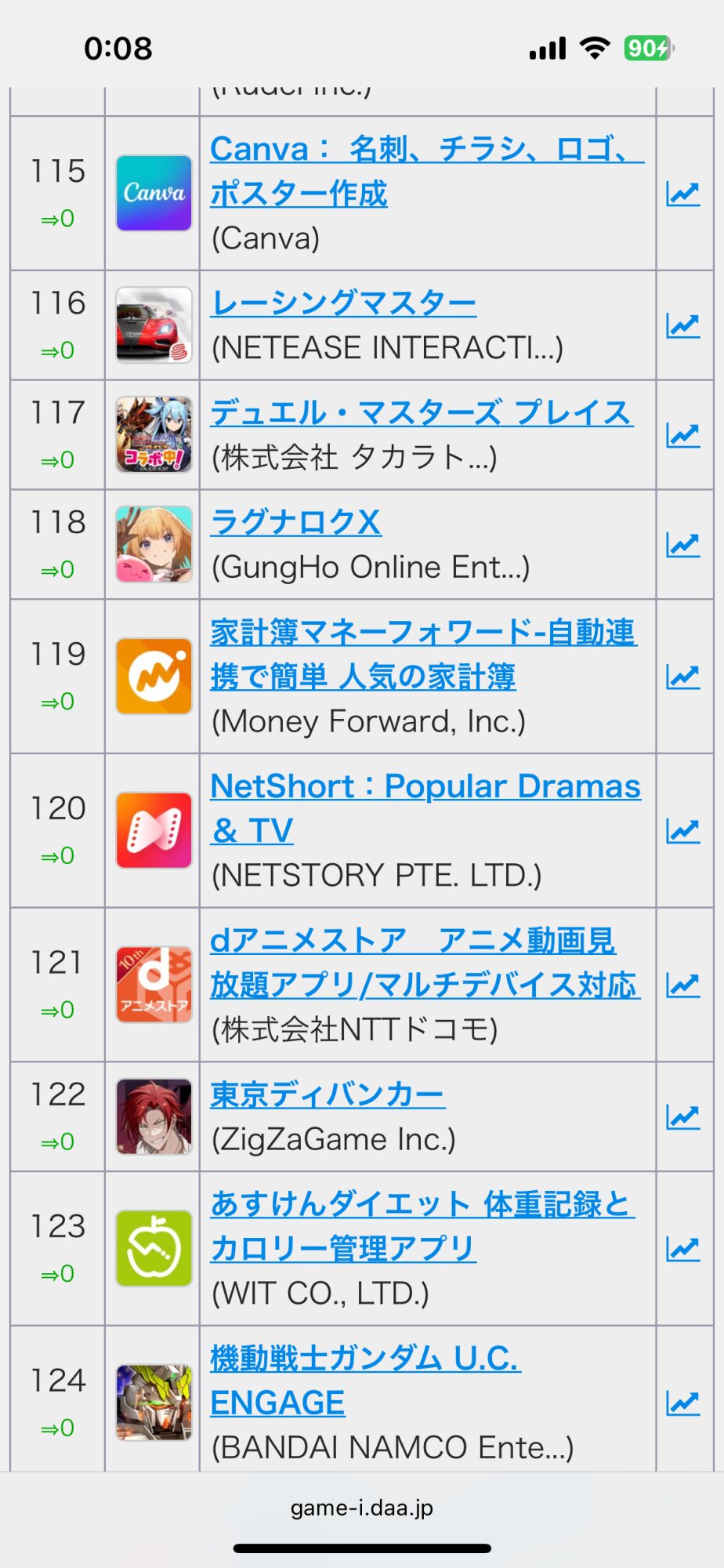Open the 東京ディバンカー link

[x=328, y=1094]
